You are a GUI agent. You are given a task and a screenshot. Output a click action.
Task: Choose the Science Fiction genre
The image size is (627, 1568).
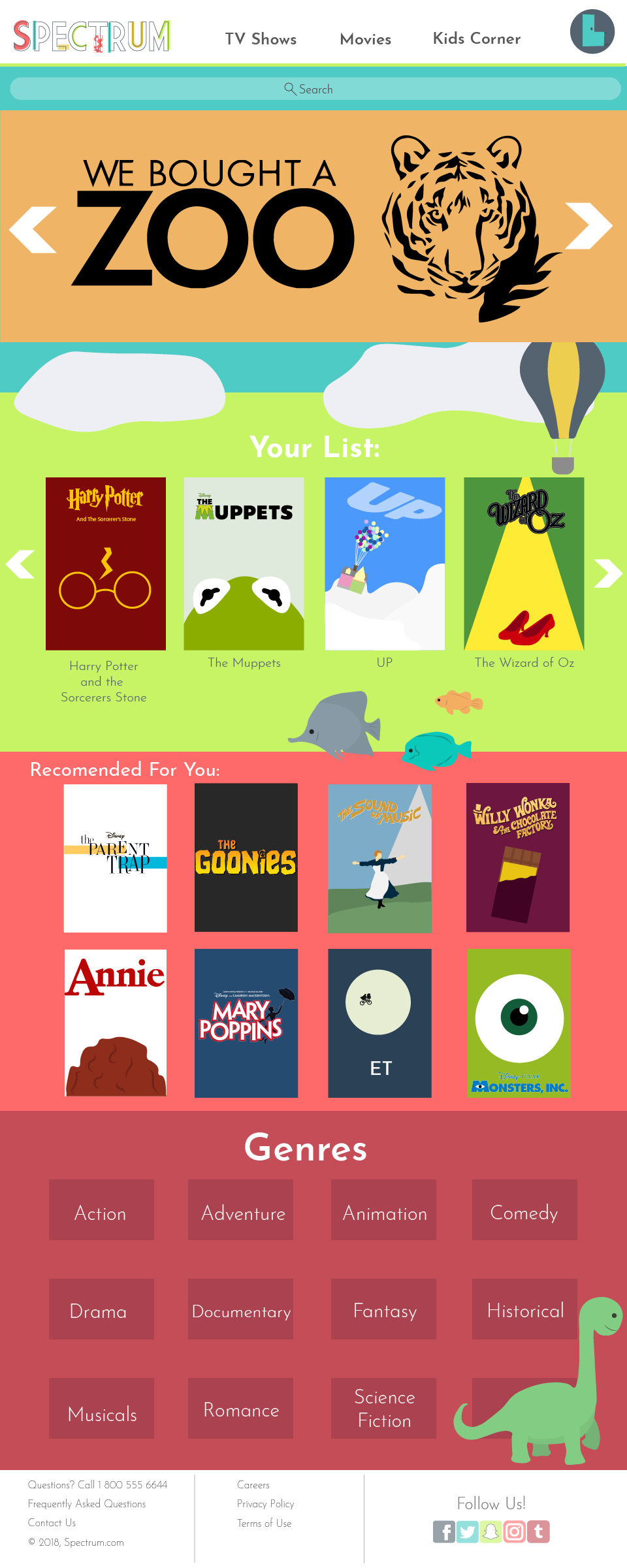coord(383,1408)
